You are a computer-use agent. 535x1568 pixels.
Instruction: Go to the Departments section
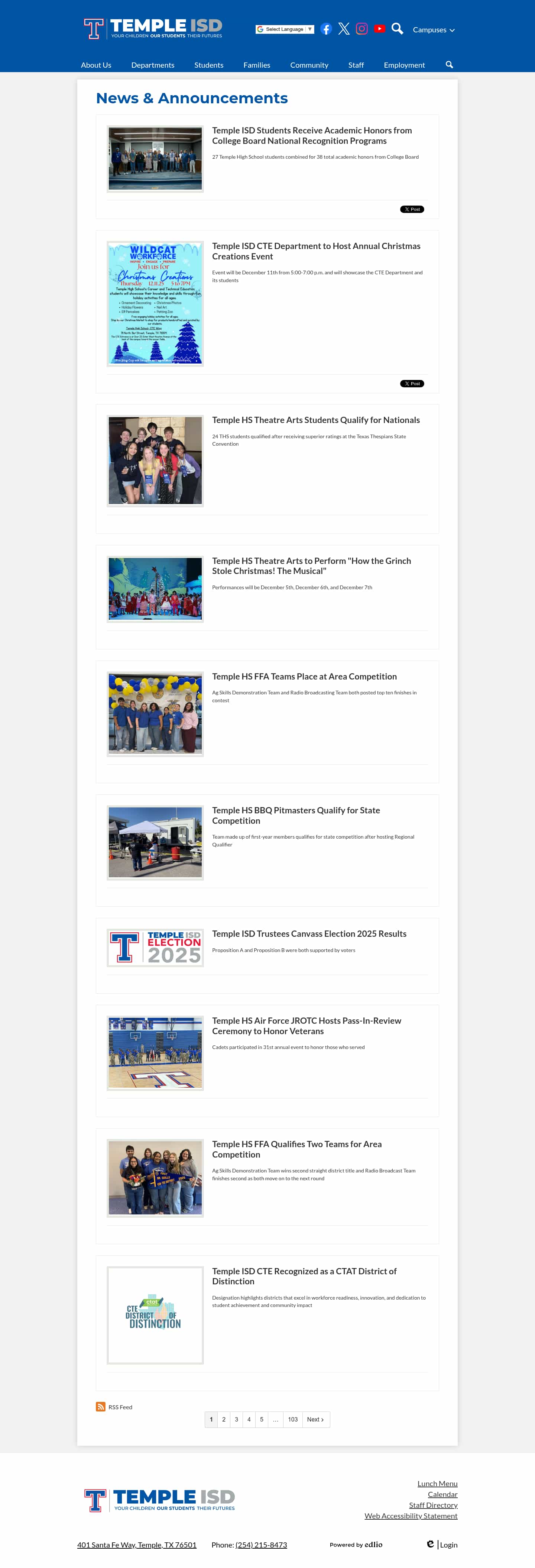pyautogui.click(x=153, y=65)
